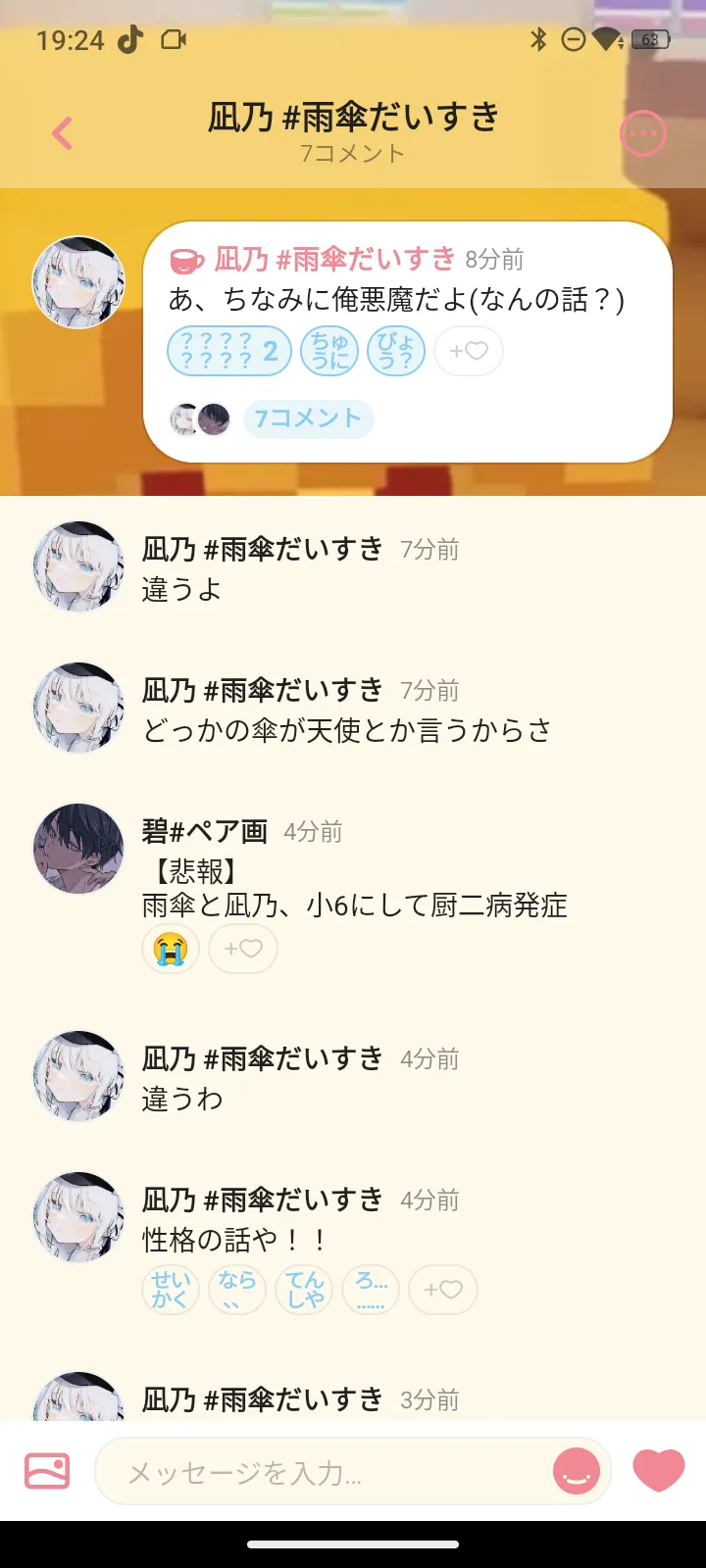The width and height of the screenshot is (706, 1568).
Task: Tap the ???? reaction chip with count 2
Action: (x=229, y=351)
